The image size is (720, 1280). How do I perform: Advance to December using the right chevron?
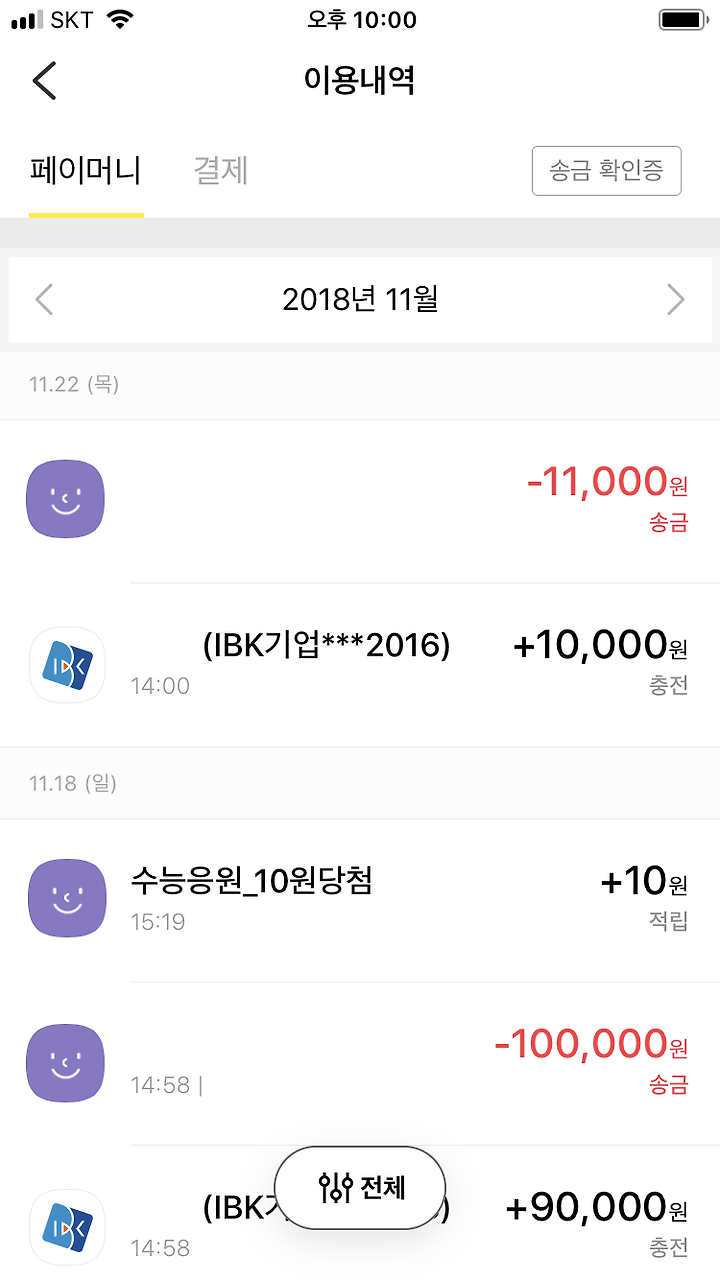point(676,299)
